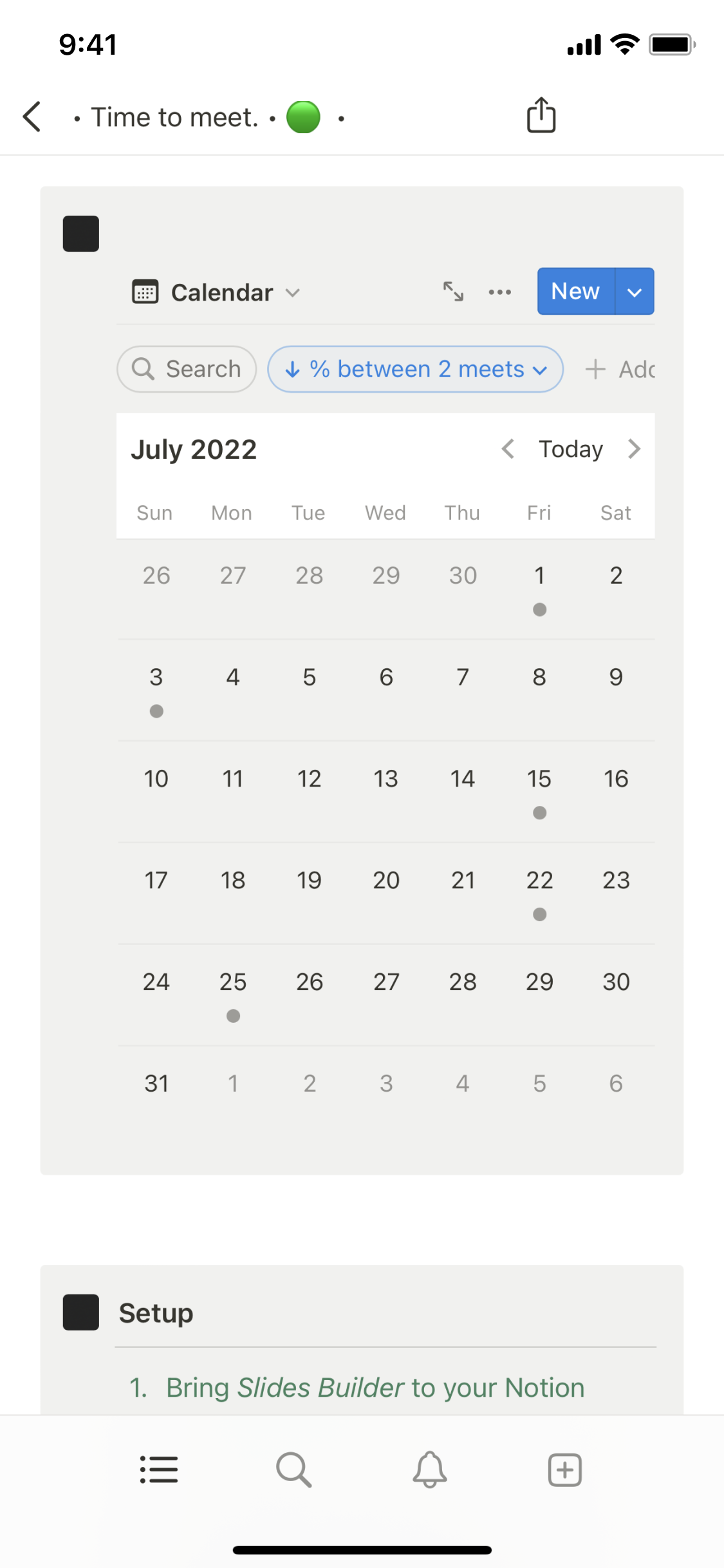
Task: Jump to Today in the calendar
Action: (570, 449)
